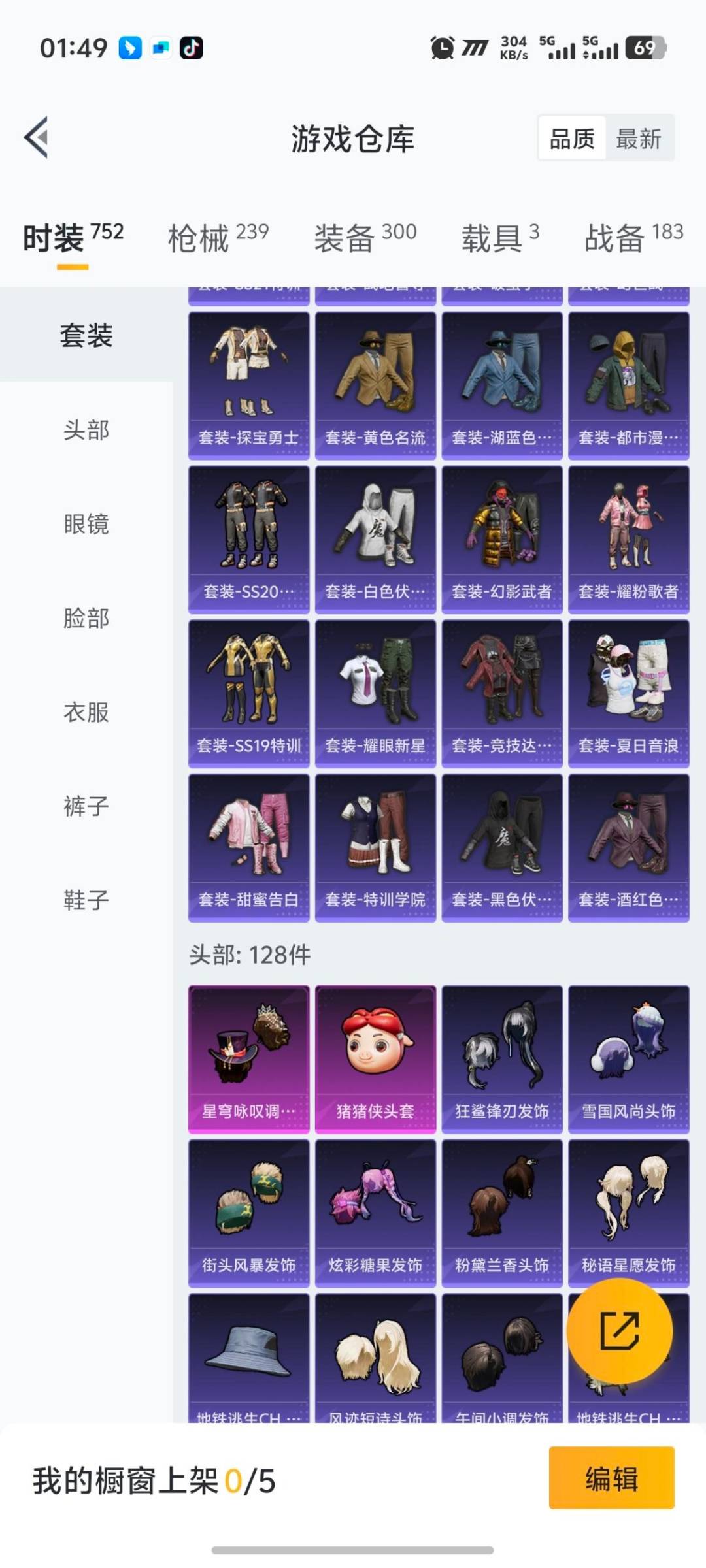Sort items by 品质

pos(572,139)
